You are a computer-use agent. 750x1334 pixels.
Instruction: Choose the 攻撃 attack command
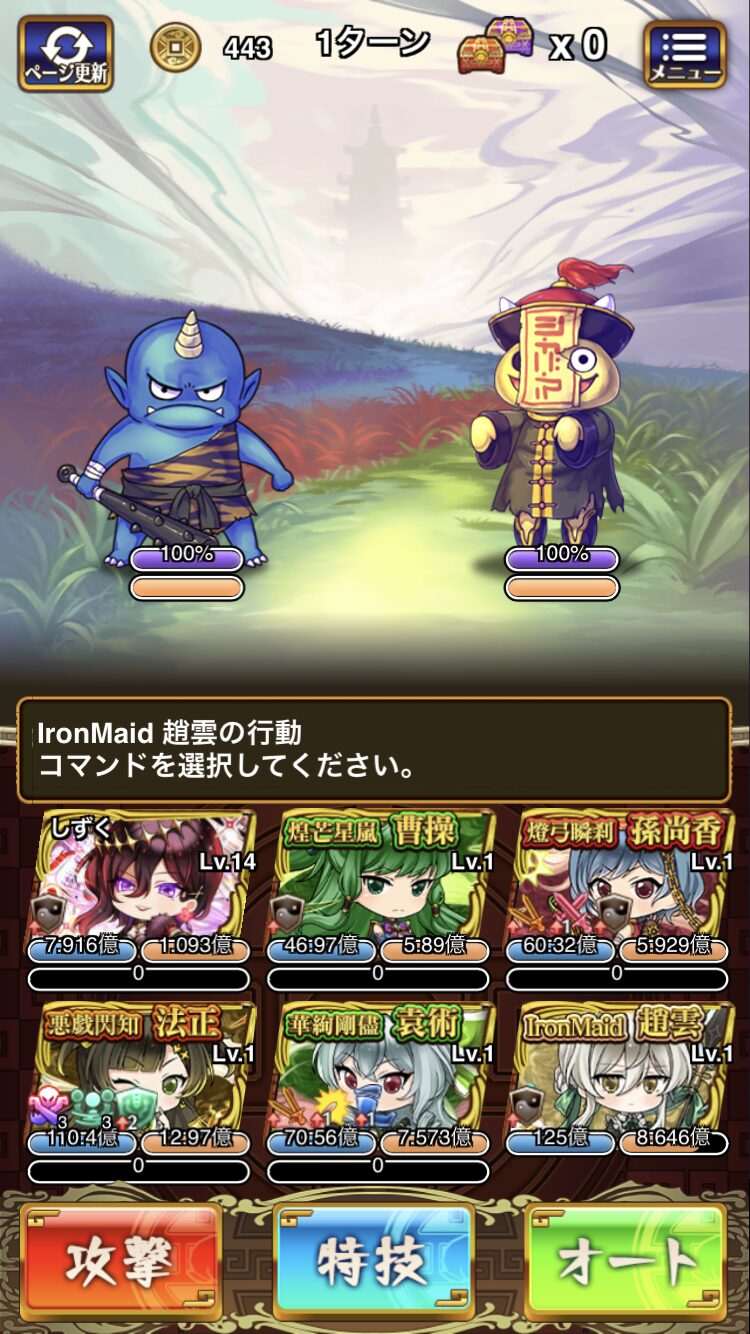coord(120,1261)
